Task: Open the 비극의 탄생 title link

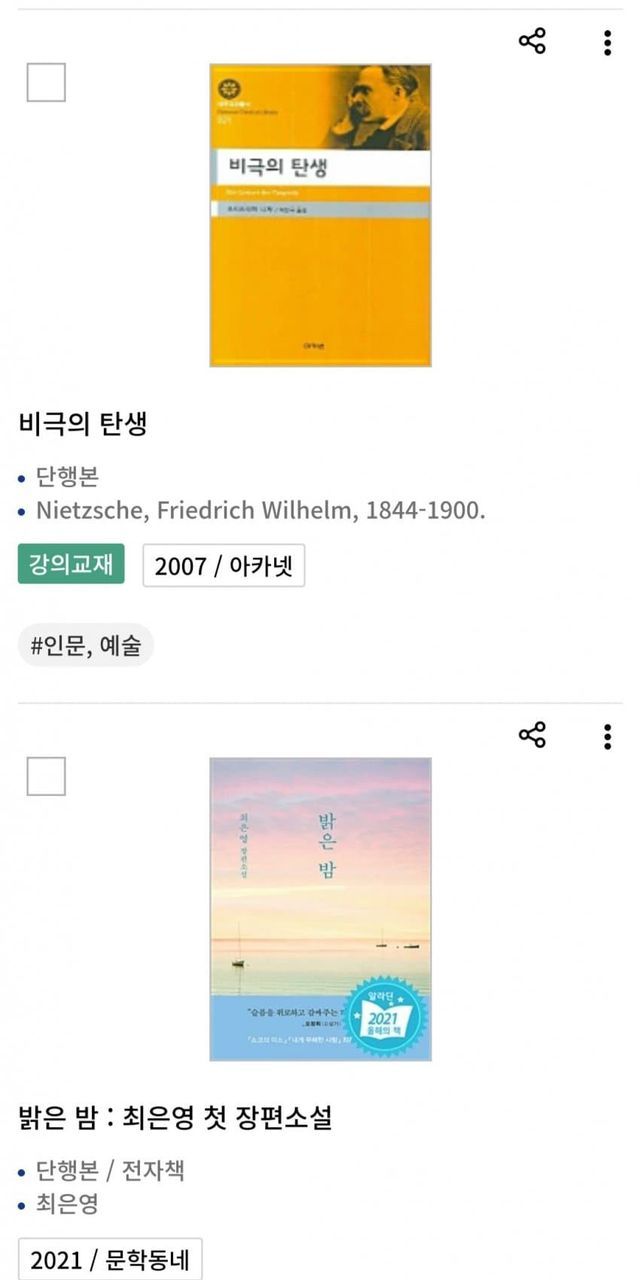Action: pos(83,424)
